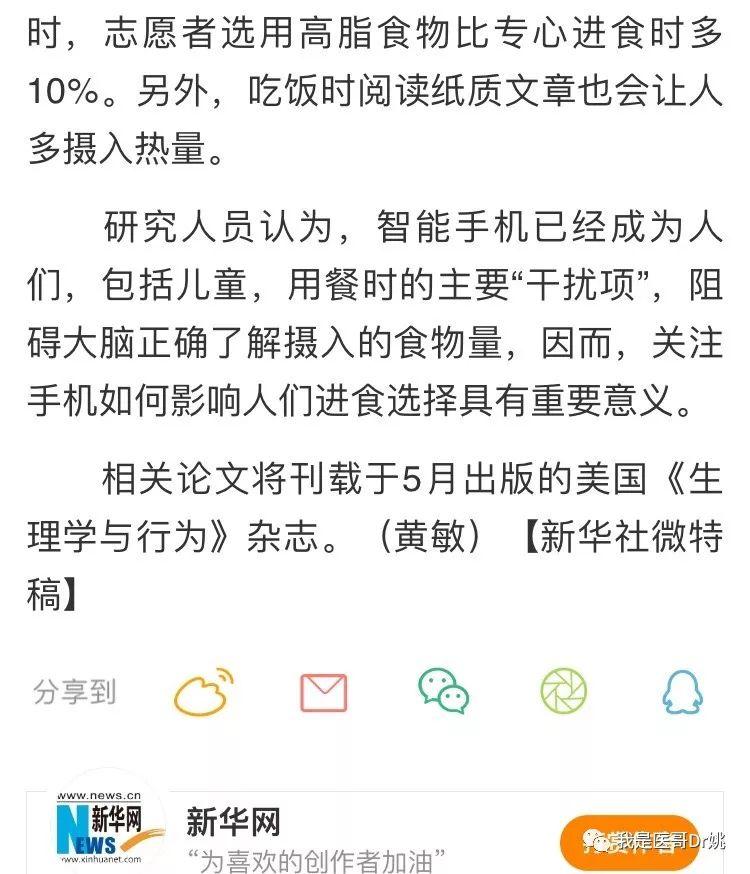750x874 pixels.
Task: Click the 新华网 publisher banner card
Action: pyautogui.click(x=375, y=826)
